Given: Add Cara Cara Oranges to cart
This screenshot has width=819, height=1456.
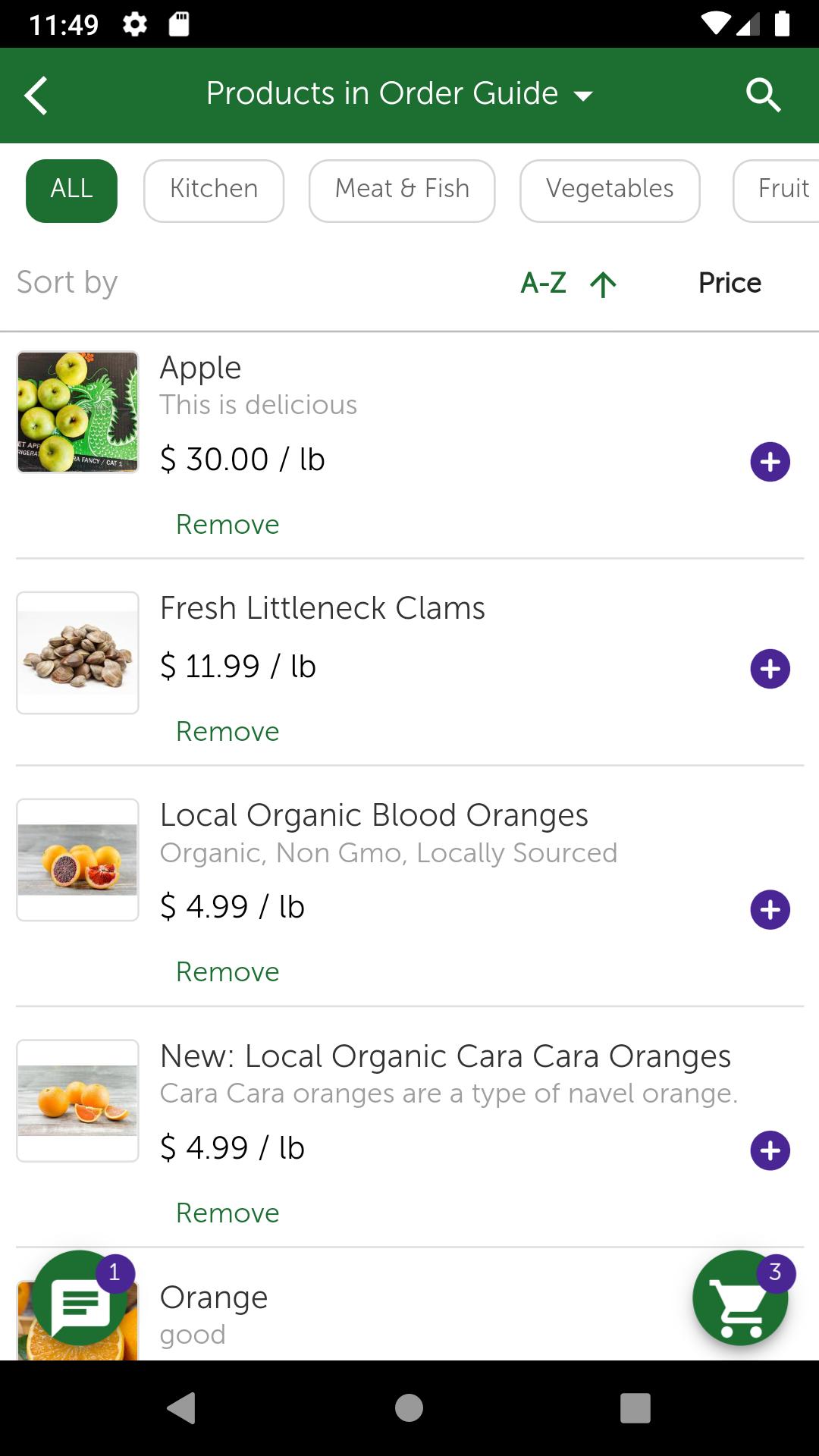Looking at the screenshot, I should (770, 1150).
